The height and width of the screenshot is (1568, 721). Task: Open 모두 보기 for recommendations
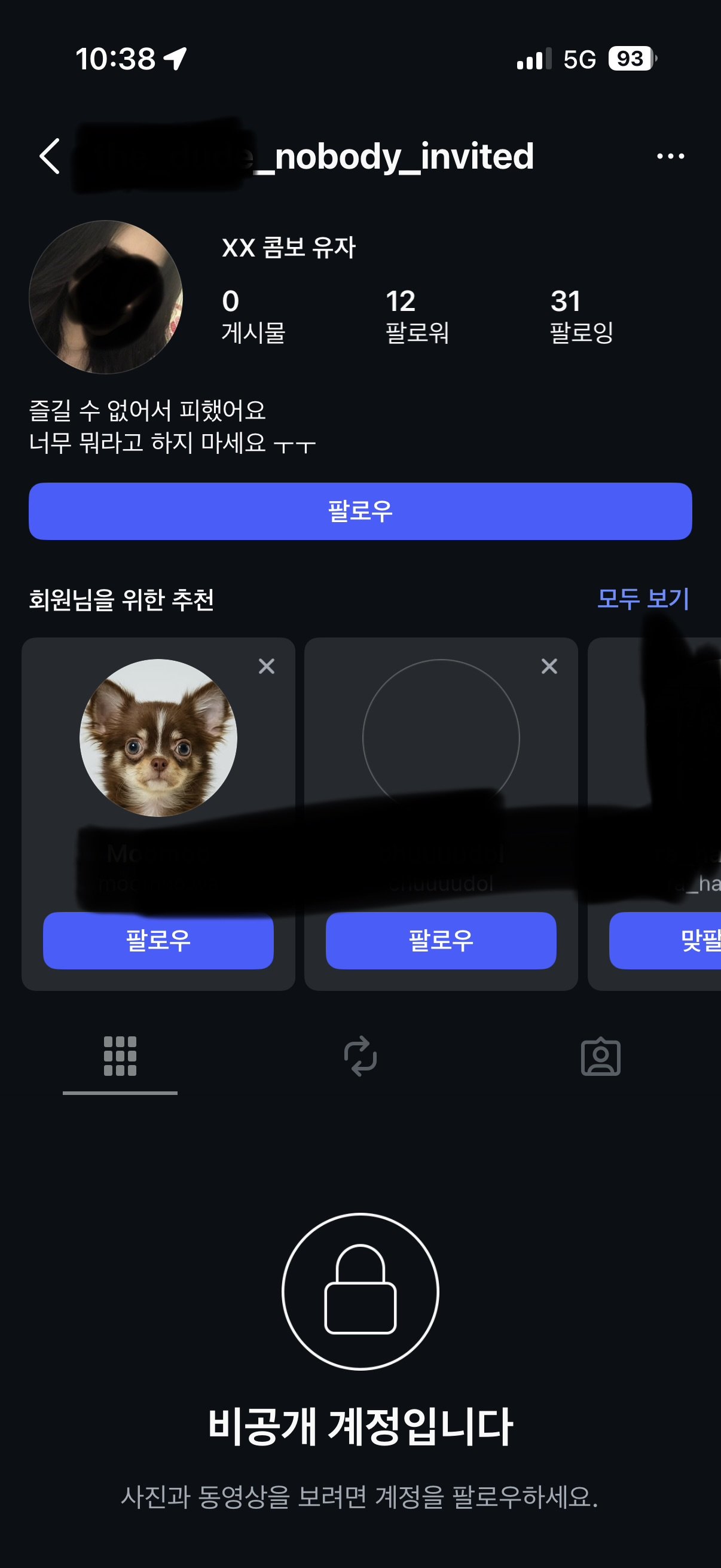(x=643, y=599)
